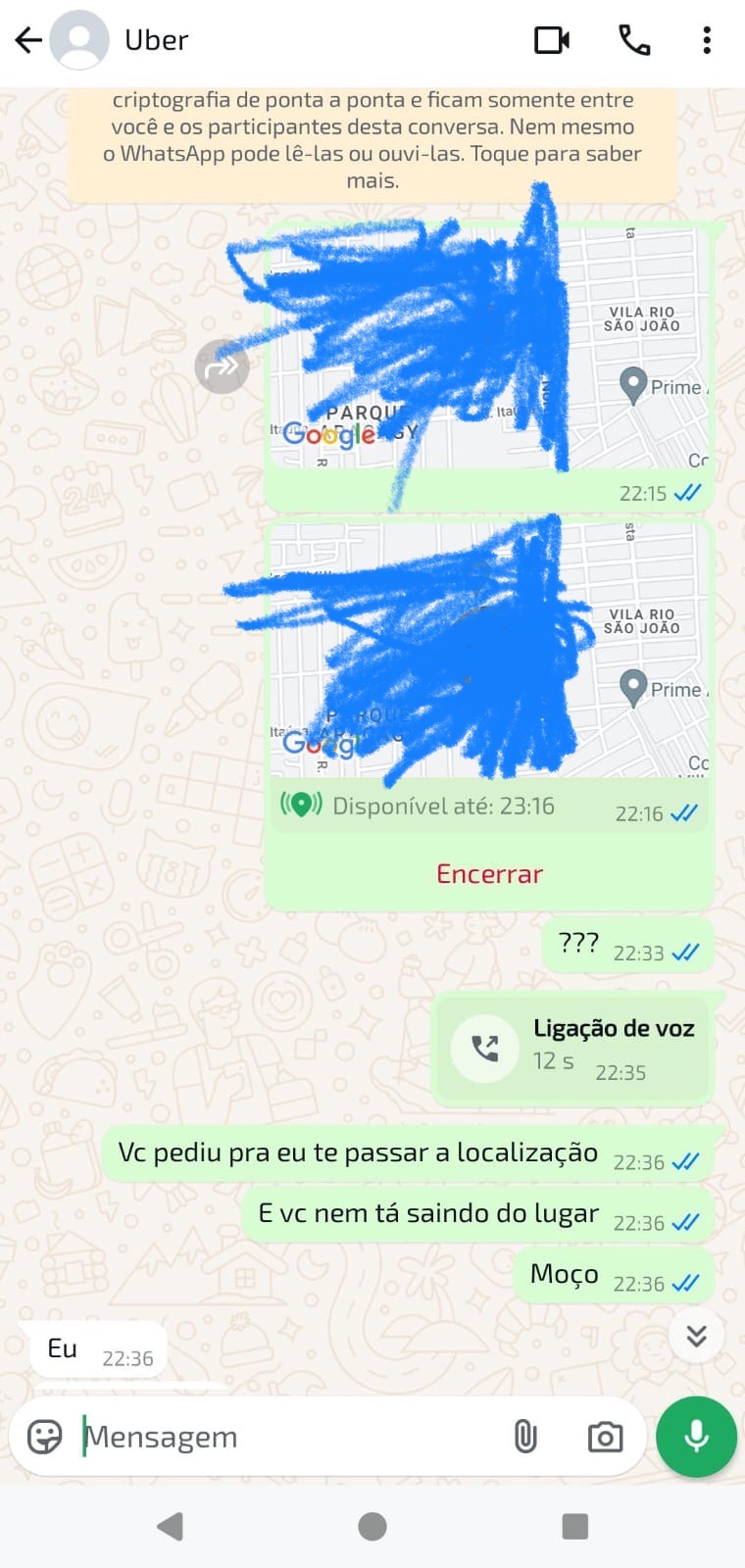745x1568 pixels.
Task: Tap the encryption notice to learn more
Action: 372,140
